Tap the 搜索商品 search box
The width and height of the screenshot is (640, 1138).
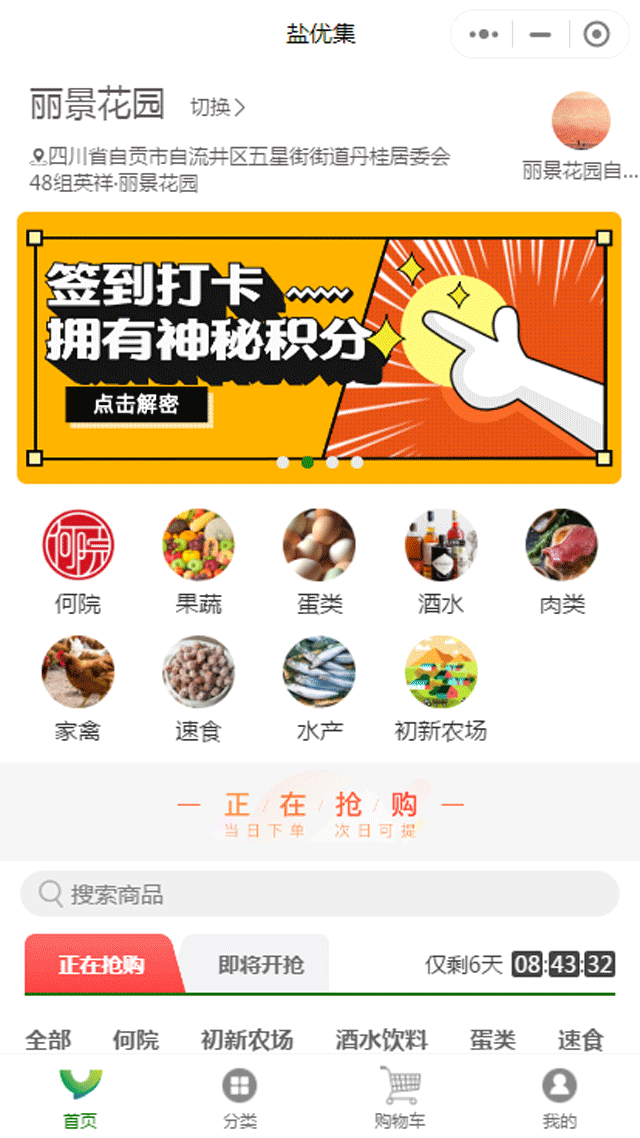pos(320,894)
